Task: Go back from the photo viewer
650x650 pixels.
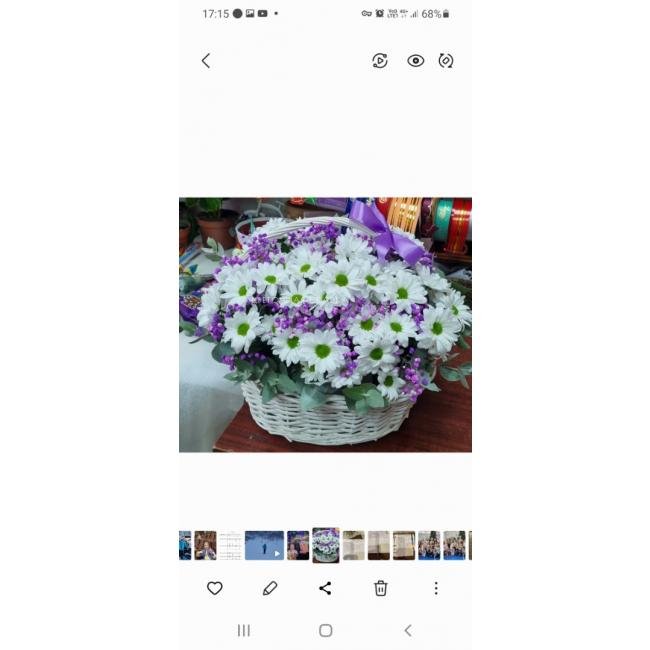Action: [x=206, y=61]
